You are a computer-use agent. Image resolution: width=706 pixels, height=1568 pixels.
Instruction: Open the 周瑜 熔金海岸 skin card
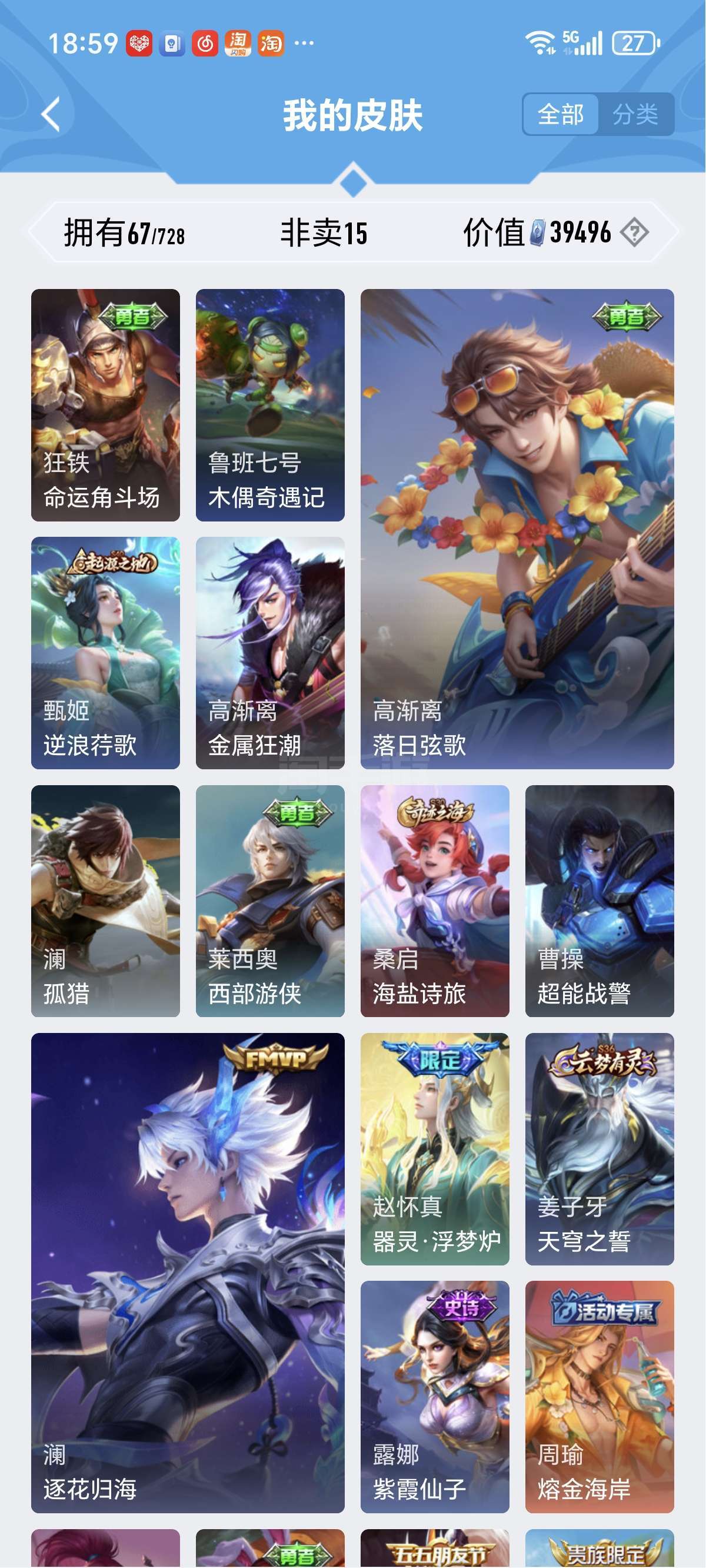[x=599, y=1396]
